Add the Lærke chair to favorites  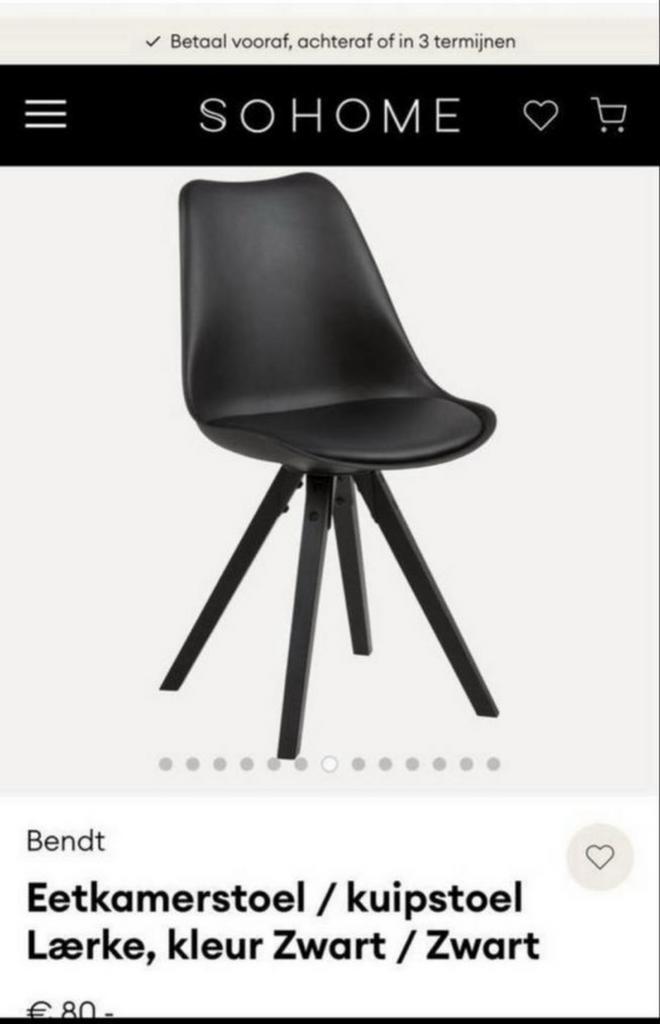(599, 857)
